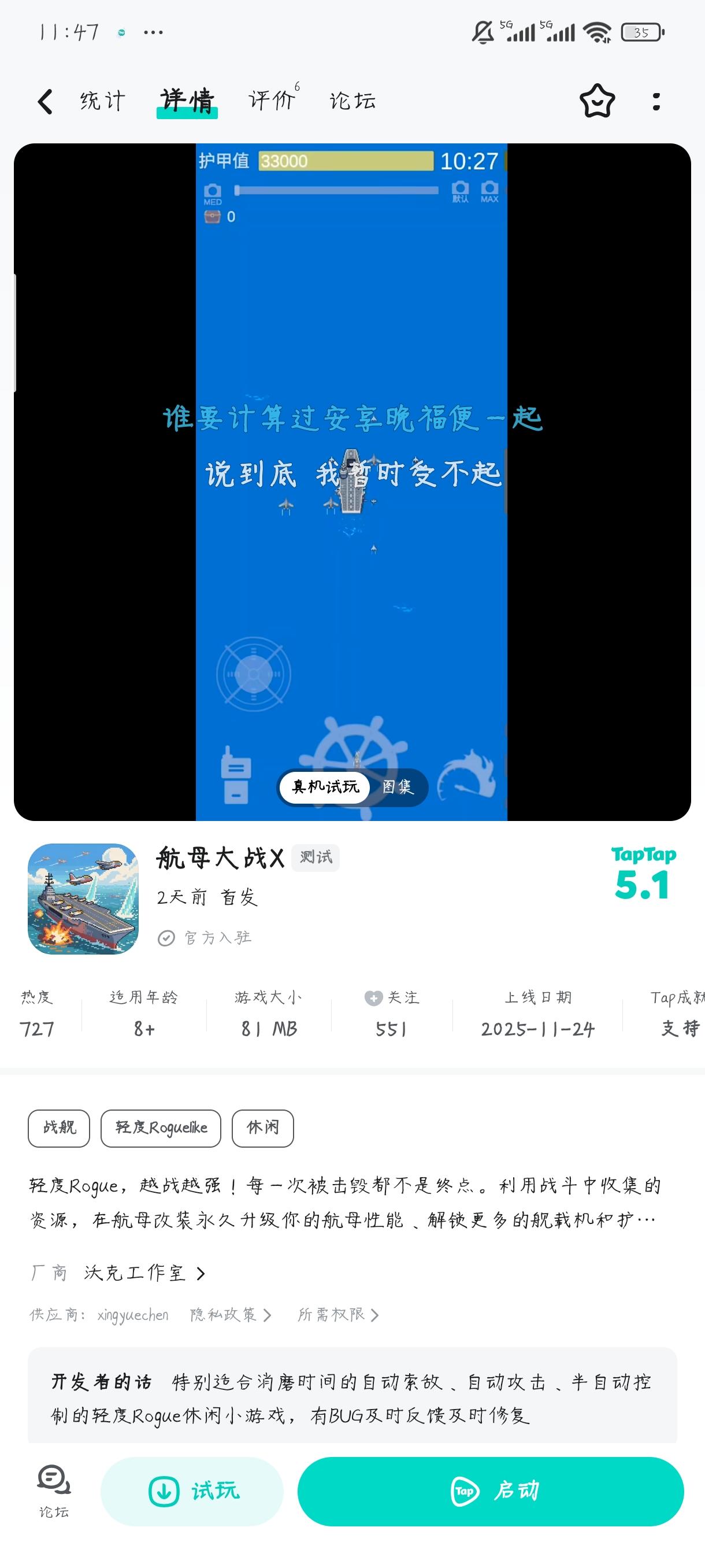Click the 轻度Roguelike tag
The width and height of the screenshot is (705, 1568).
pyautogui.click(x=160, y=1128)
